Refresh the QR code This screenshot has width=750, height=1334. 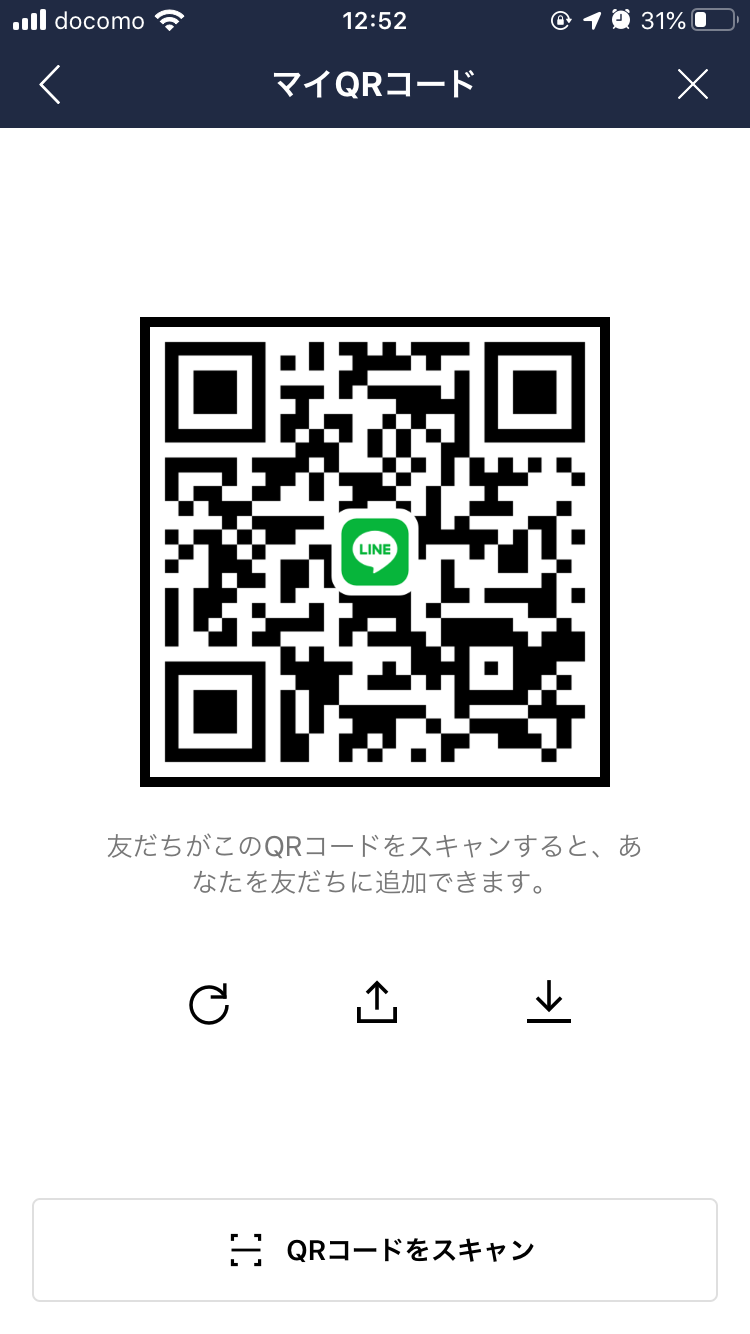[209, 1003]
